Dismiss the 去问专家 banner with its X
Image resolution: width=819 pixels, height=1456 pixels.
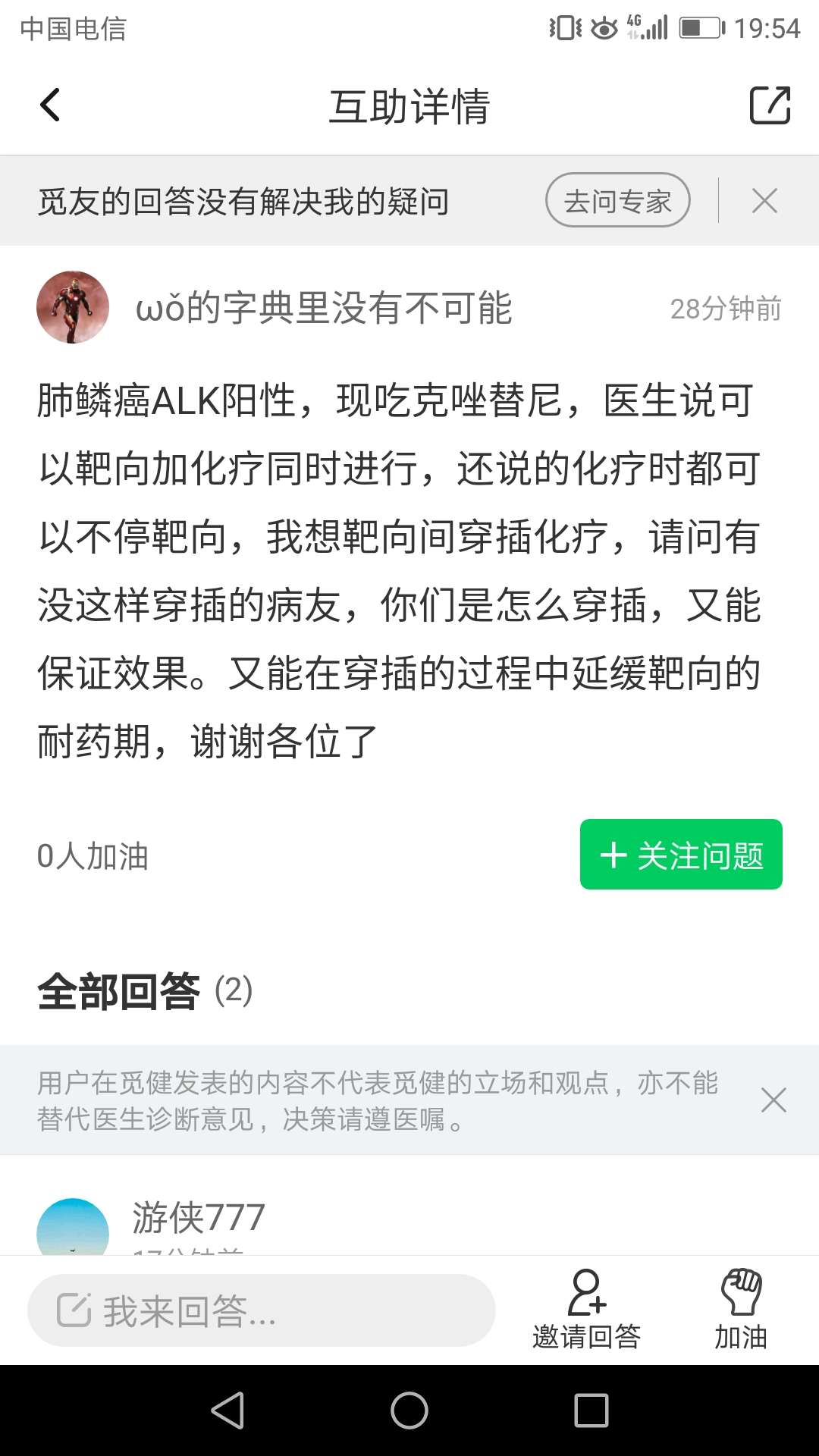click(x=764, y=201)
